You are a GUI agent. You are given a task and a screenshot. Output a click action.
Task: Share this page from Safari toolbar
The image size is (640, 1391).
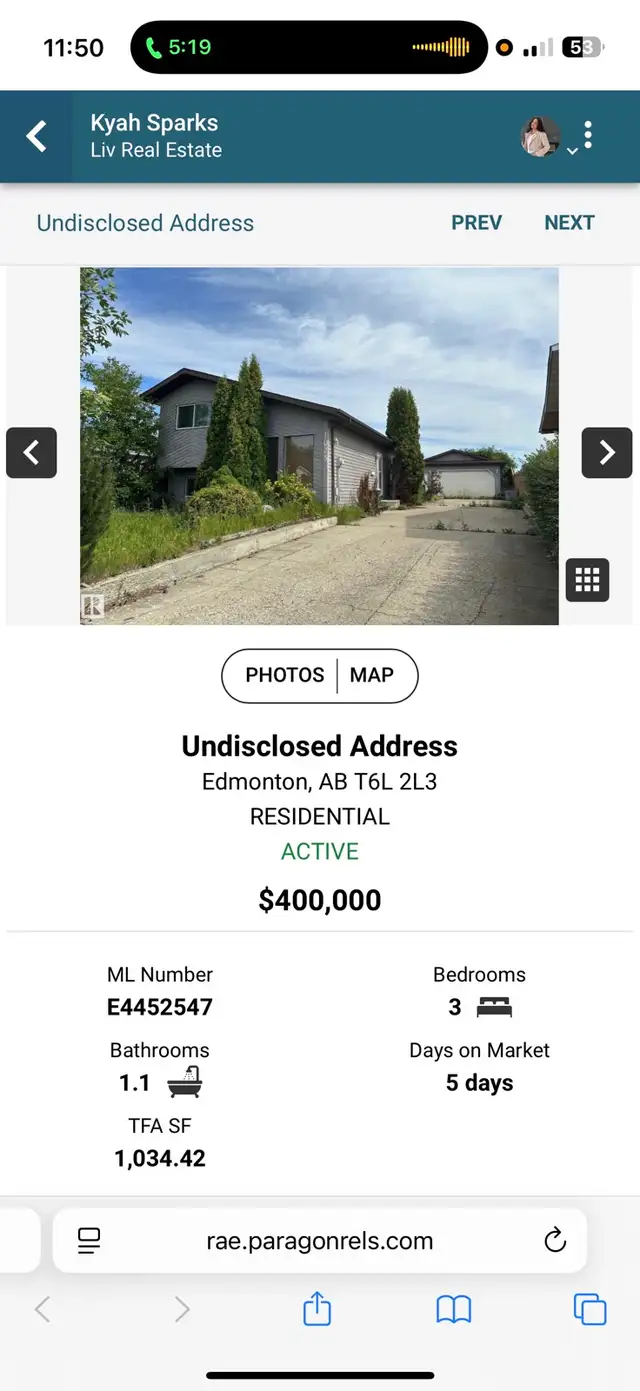click(317, 1309)
